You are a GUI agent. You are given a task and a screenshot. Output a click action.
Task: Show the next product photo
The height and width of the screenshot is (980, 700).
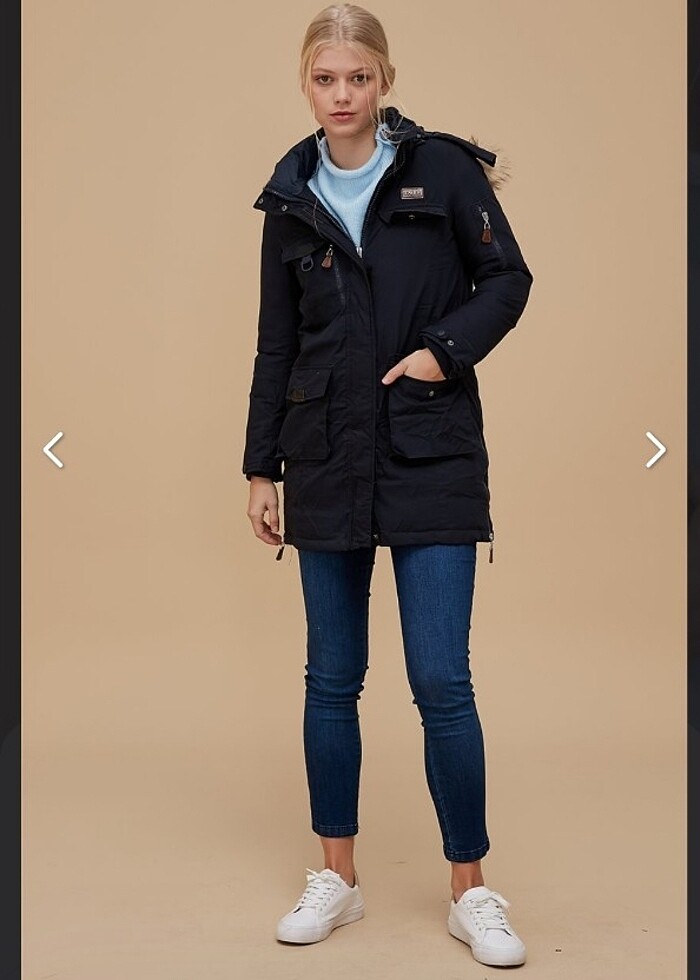[655, 450]
